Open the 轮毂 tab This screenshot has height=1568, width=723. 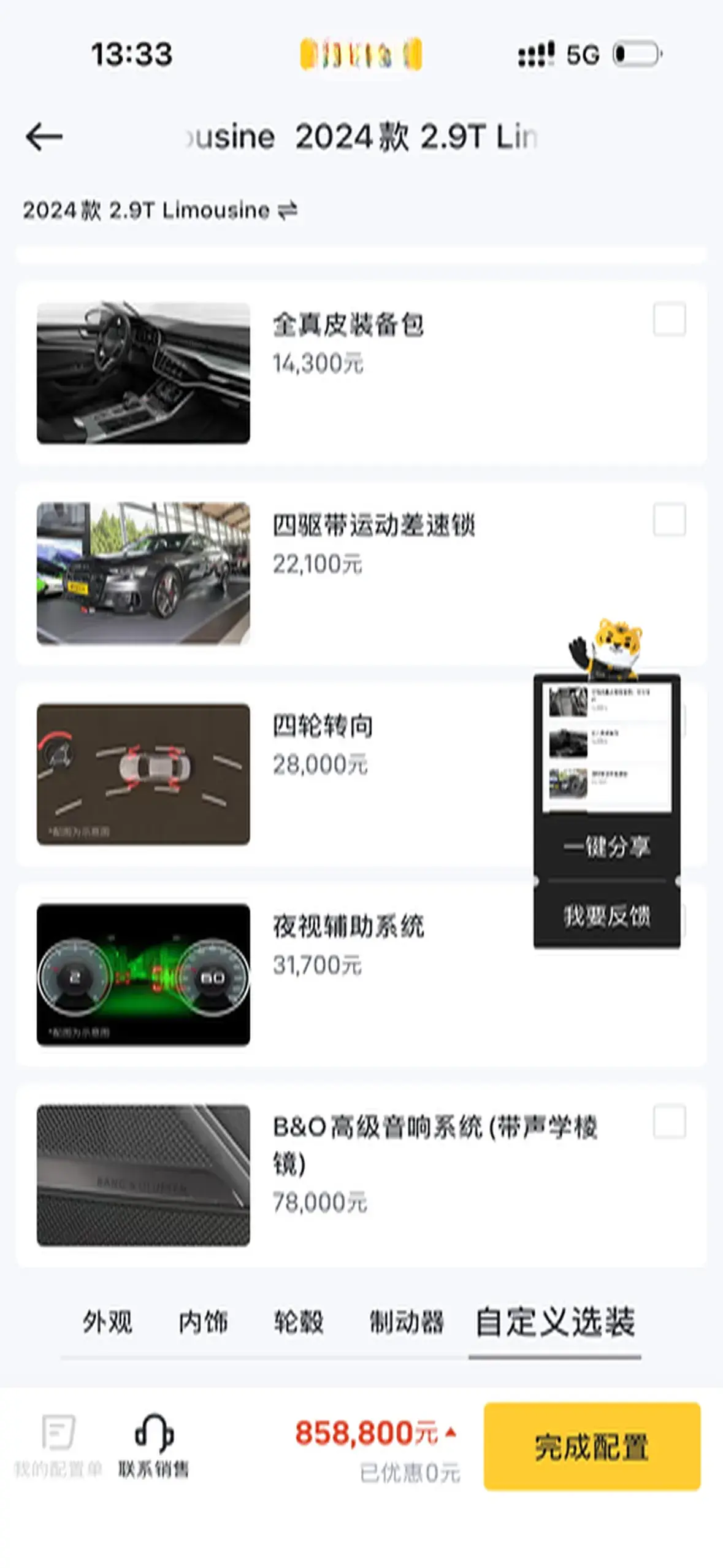pos(299,1321)
